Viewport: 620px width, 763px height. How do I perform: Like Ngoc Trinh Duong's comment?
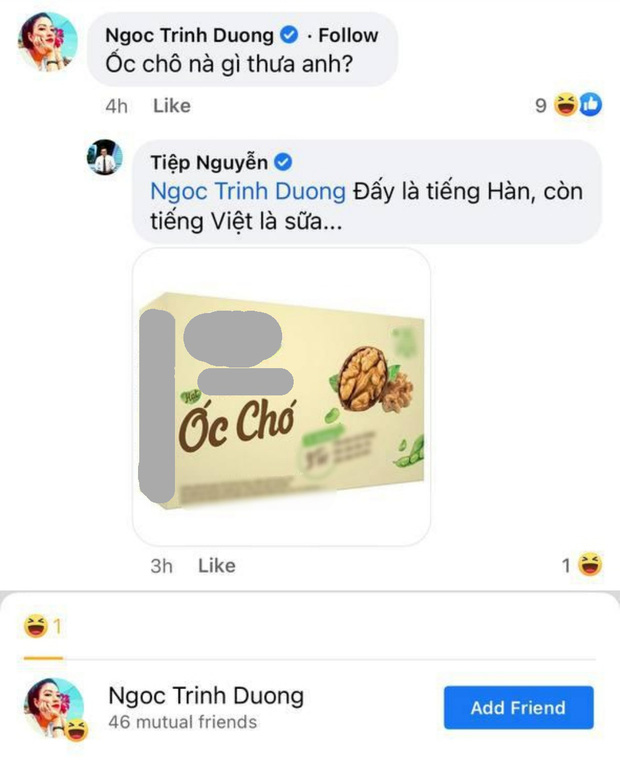pyautogui.click(x=171, y=105)
